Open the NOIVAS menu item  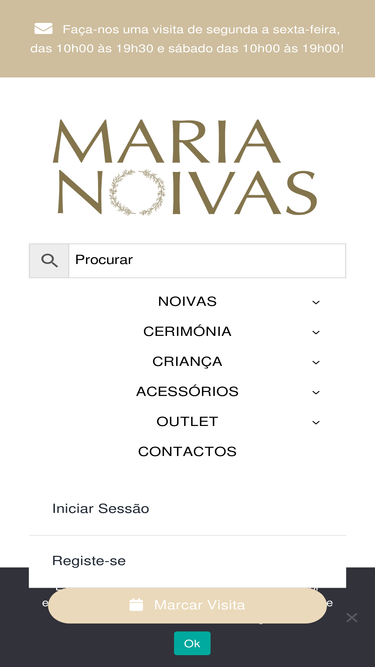[187, 302]
